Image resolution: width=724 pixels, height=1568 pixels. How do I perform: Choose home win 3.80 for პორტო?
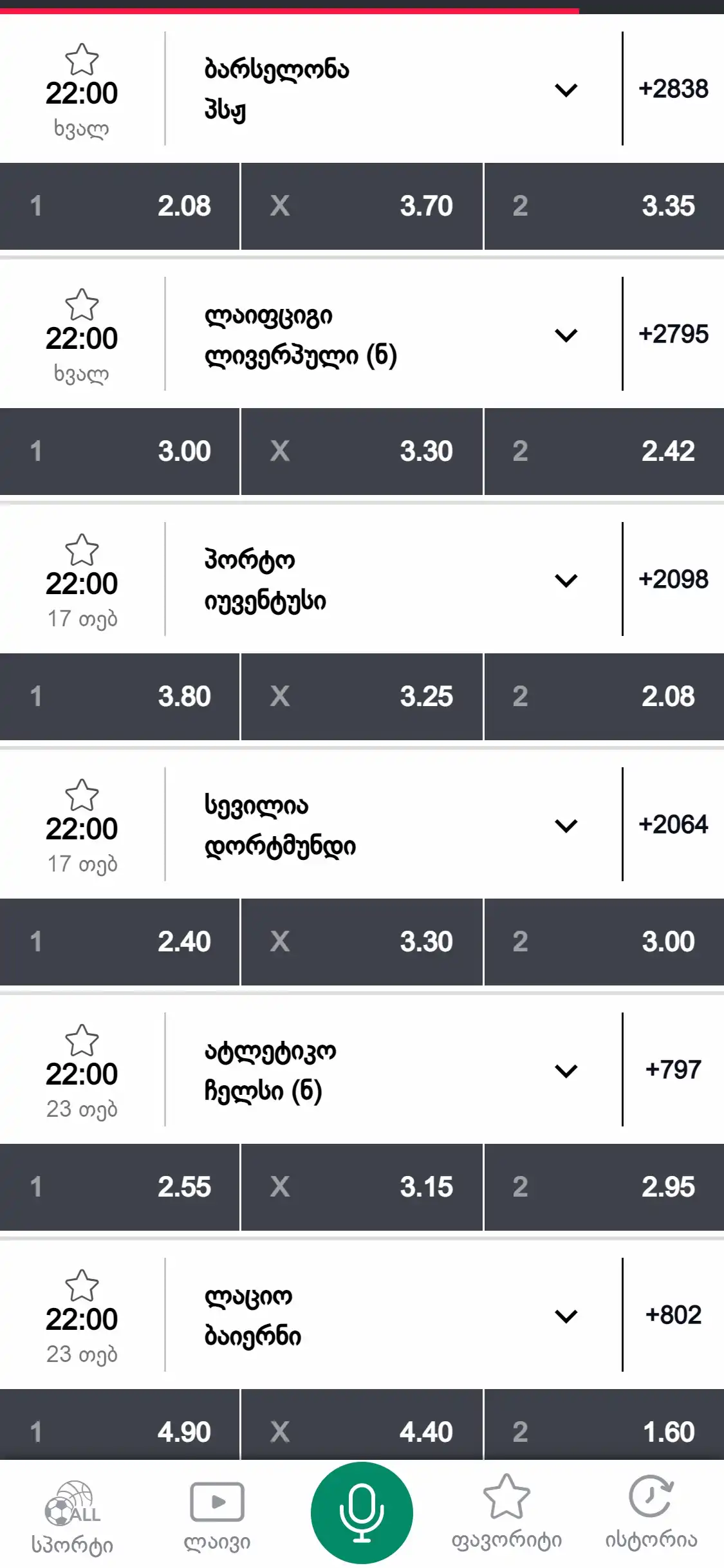(x=120, y=696)
